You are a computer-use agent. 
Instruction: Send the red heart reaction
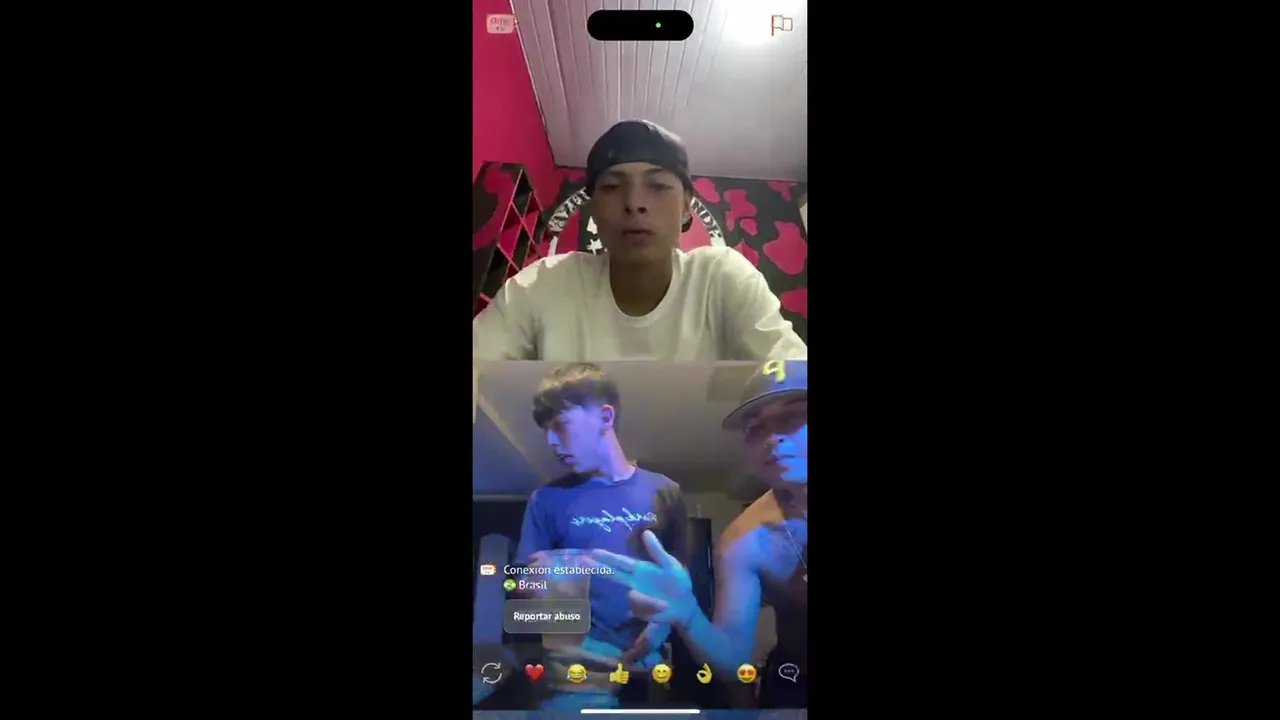click(x=534, y=673)
